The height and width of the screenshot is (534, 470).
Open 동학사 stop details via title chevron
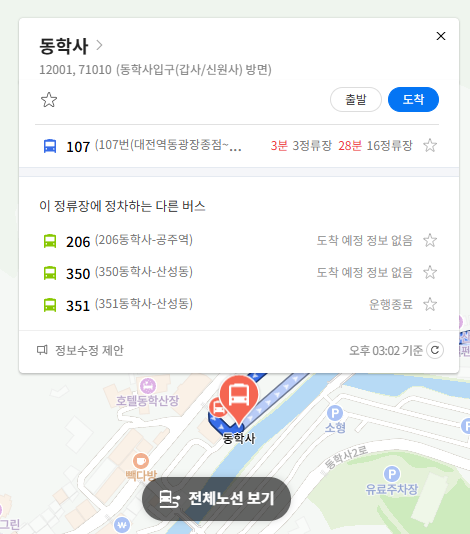tap(99, 45)
